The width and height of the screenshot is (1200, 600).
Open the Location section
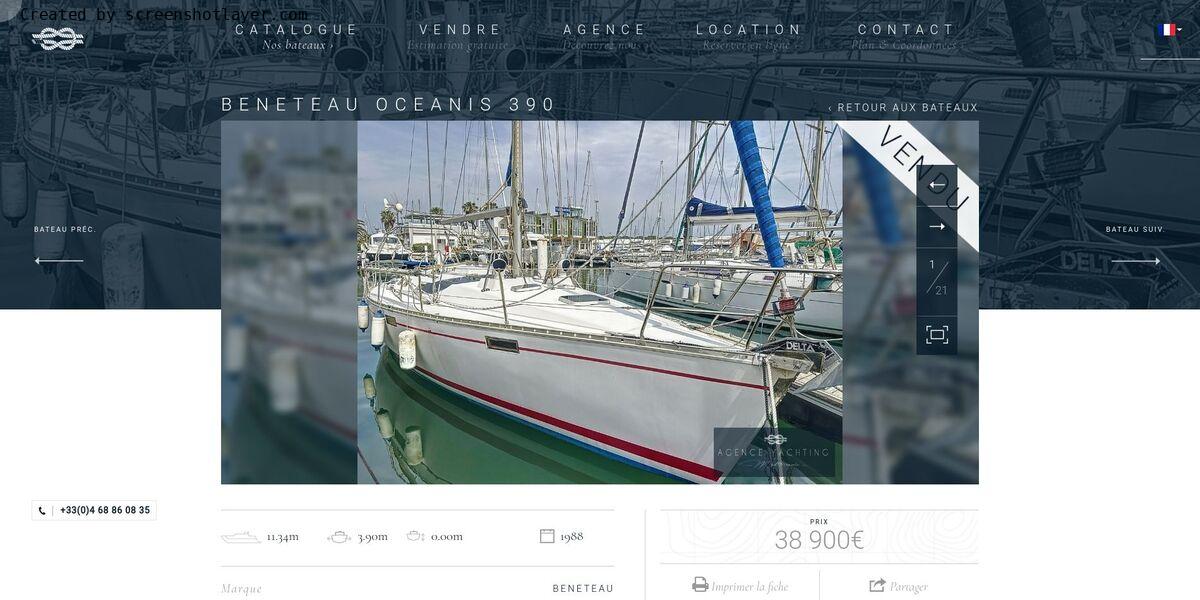[749, 30]
